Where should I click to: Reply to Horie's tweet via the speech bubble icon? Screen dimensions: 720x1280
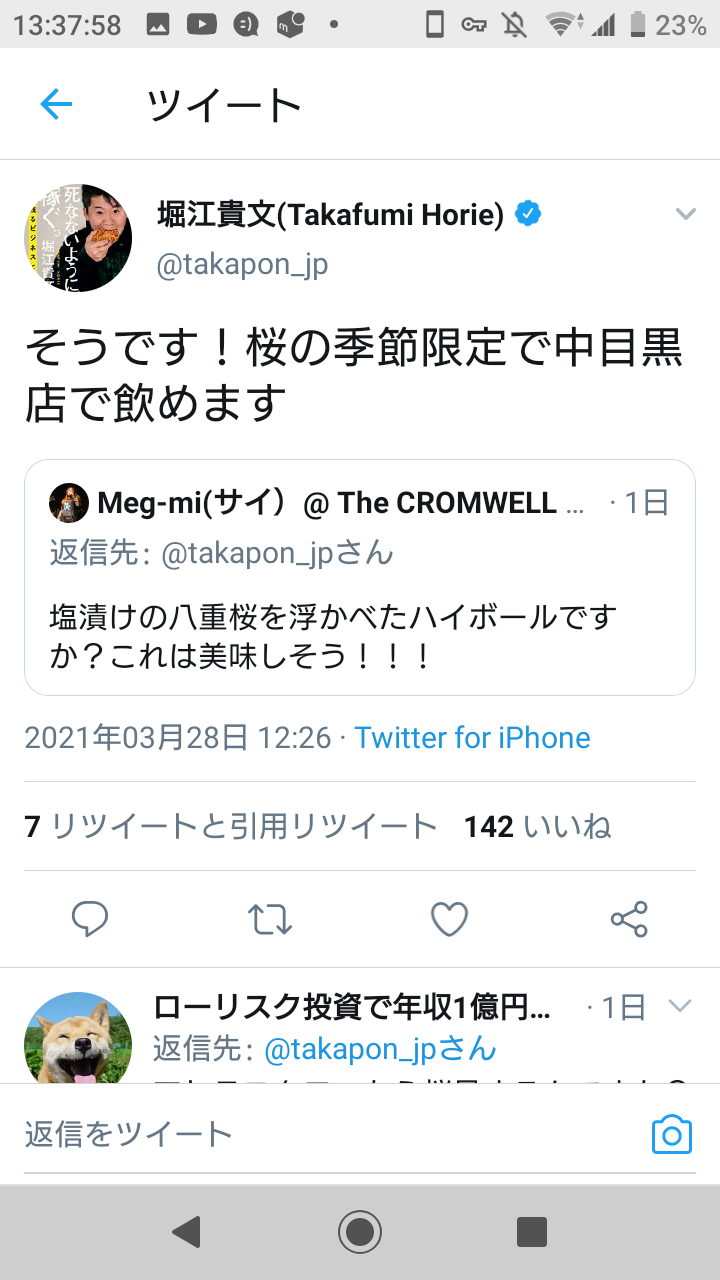(x=90, y=919)
